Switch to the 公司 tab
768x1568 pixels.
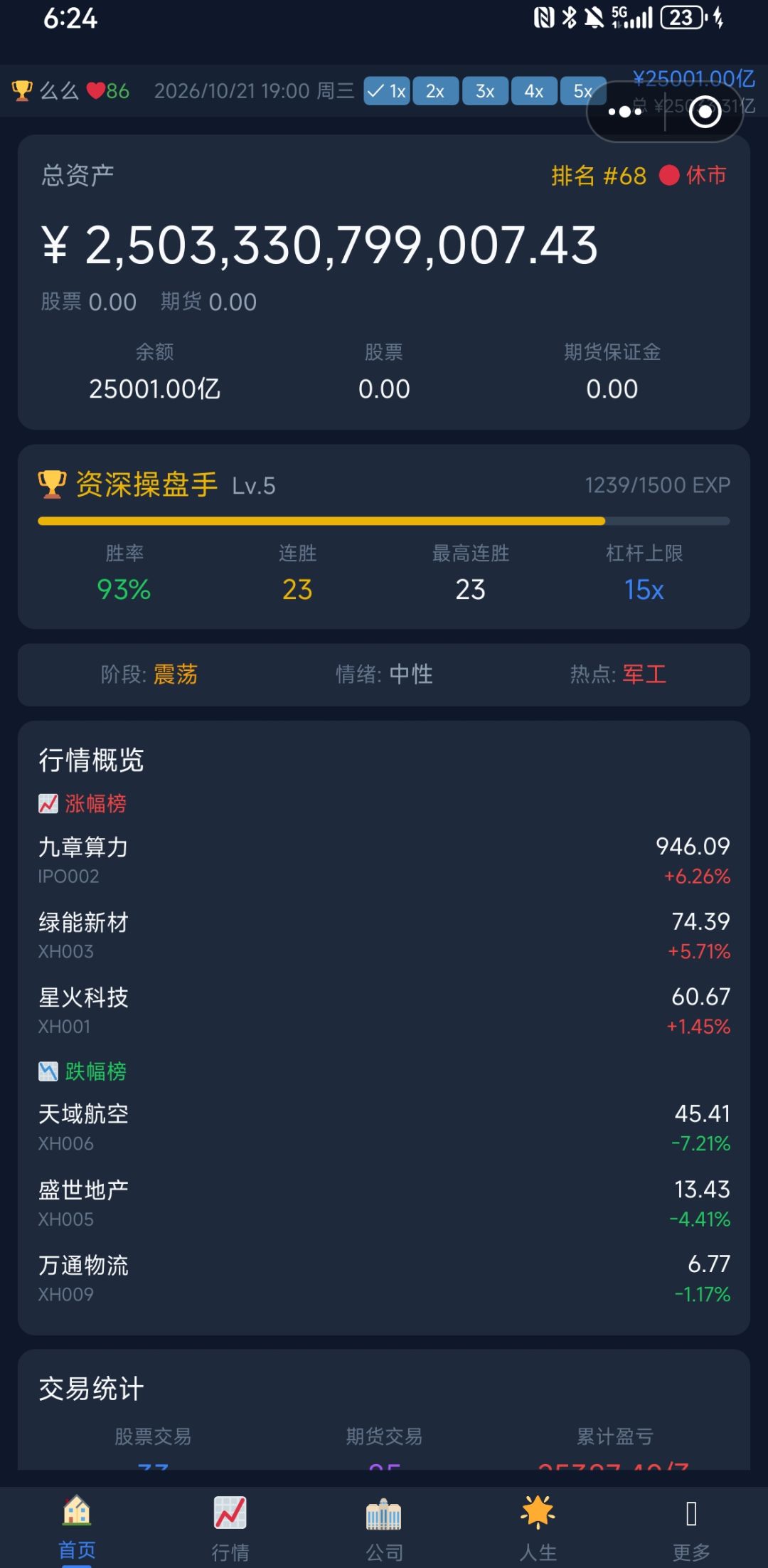[x=384, y=1527]
